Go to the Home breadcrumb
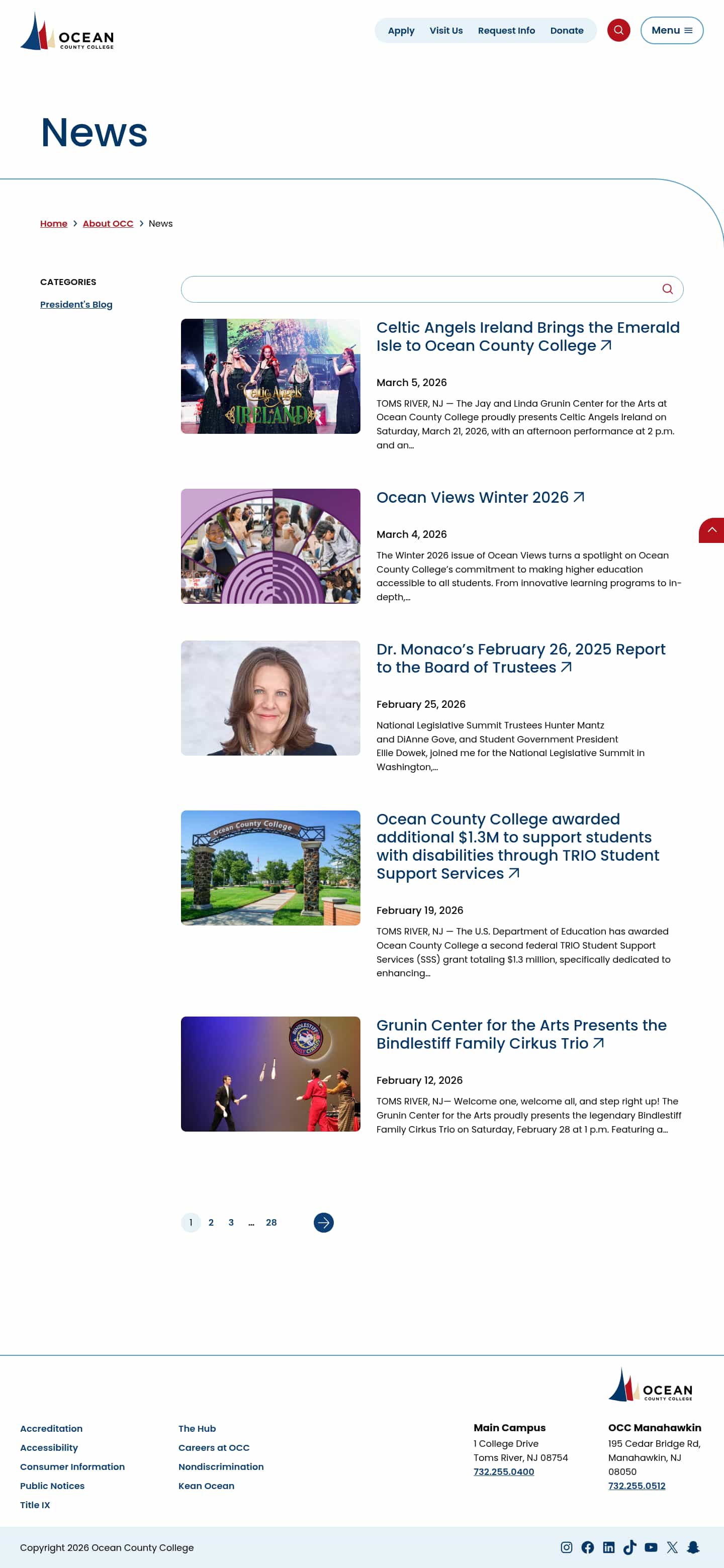 click(x=54, y=223)
